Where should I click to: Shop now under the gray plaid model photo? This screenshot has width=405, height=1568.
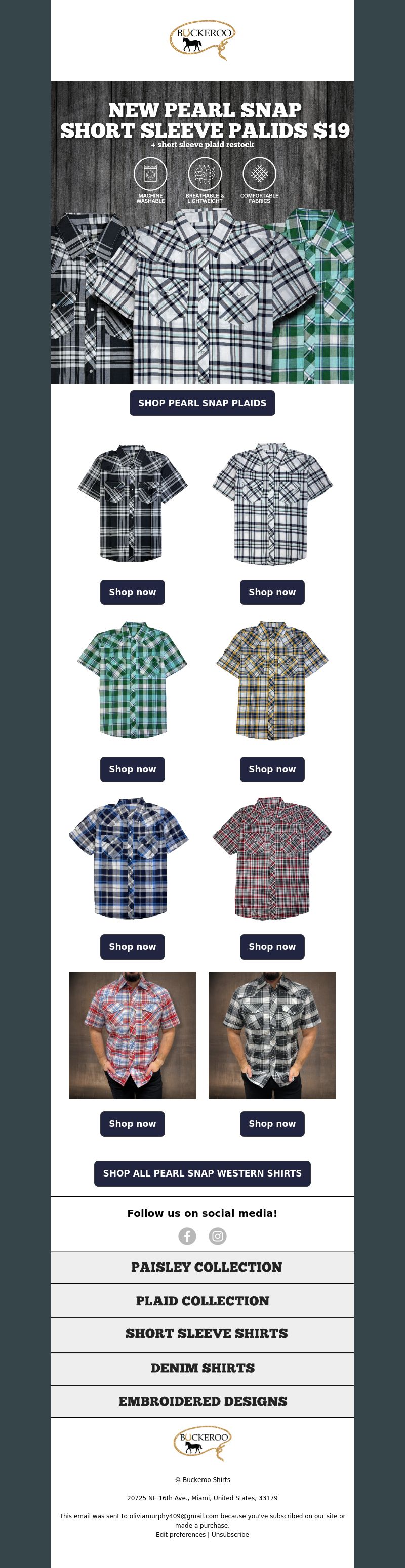click(x=272, y=1124)
